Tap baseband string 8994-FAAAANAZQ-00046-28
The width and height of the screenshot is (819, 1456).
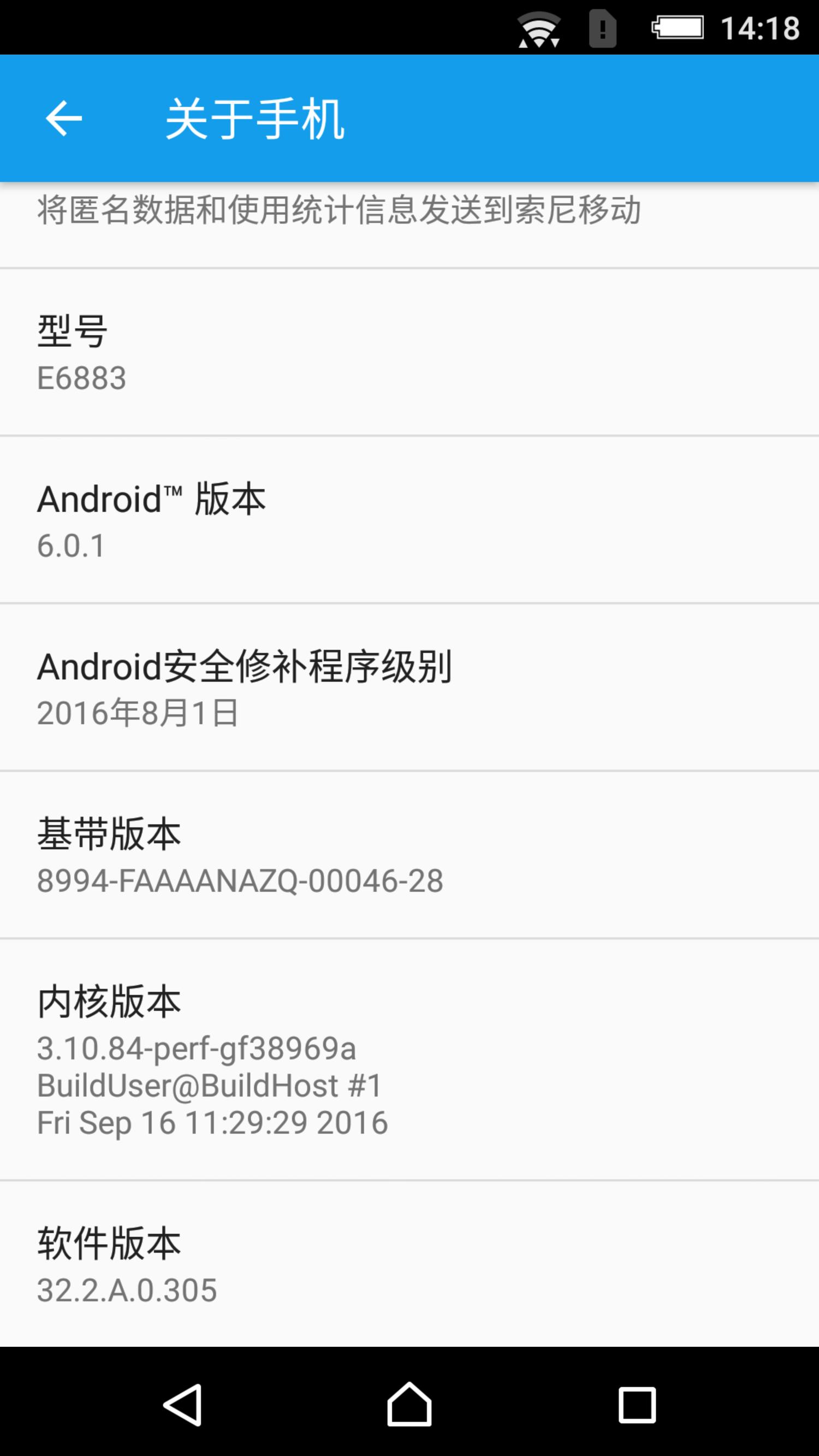(240, 880)
